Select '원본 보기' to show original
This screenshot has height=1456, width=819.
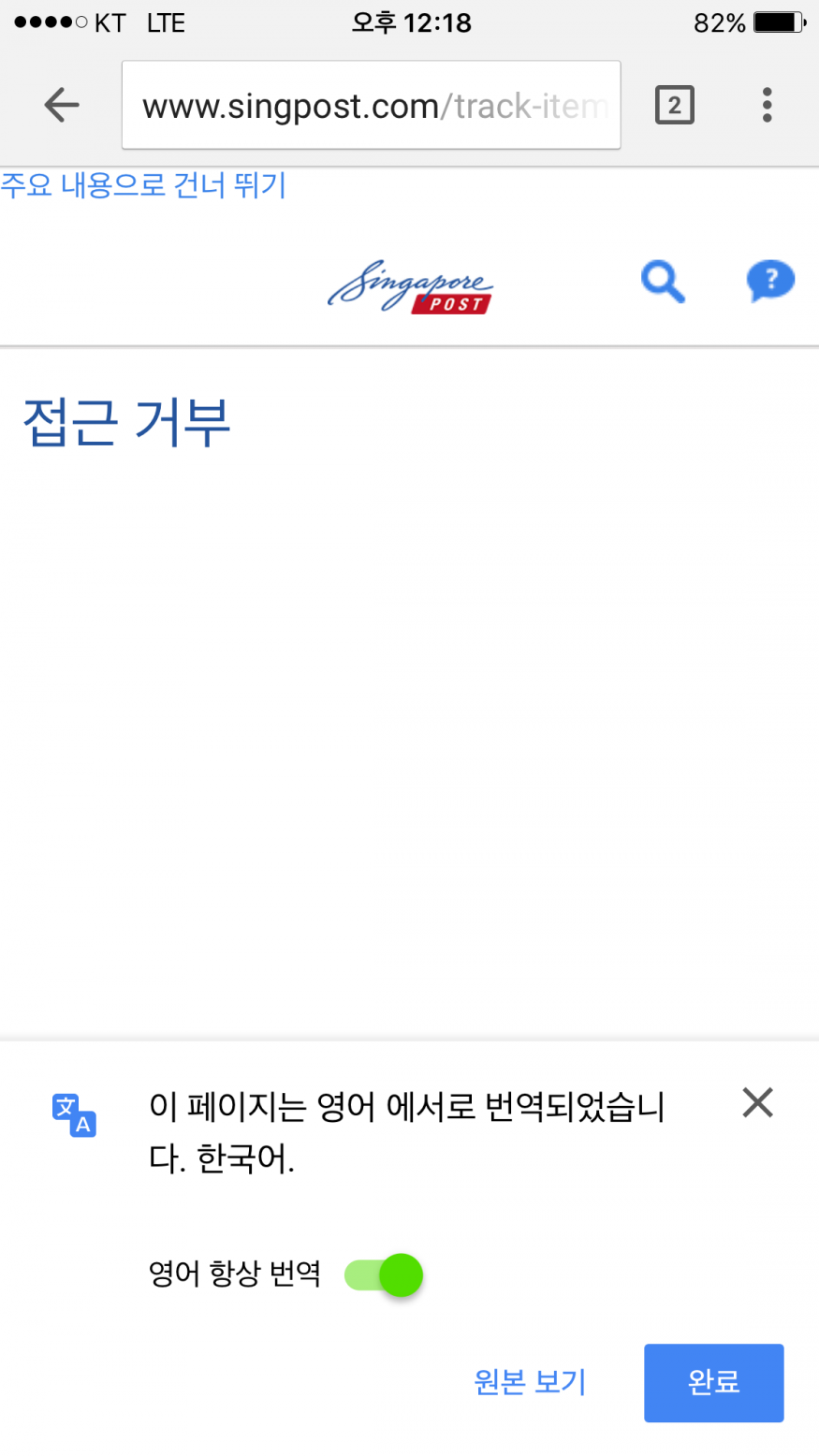tap(530, 1382)
